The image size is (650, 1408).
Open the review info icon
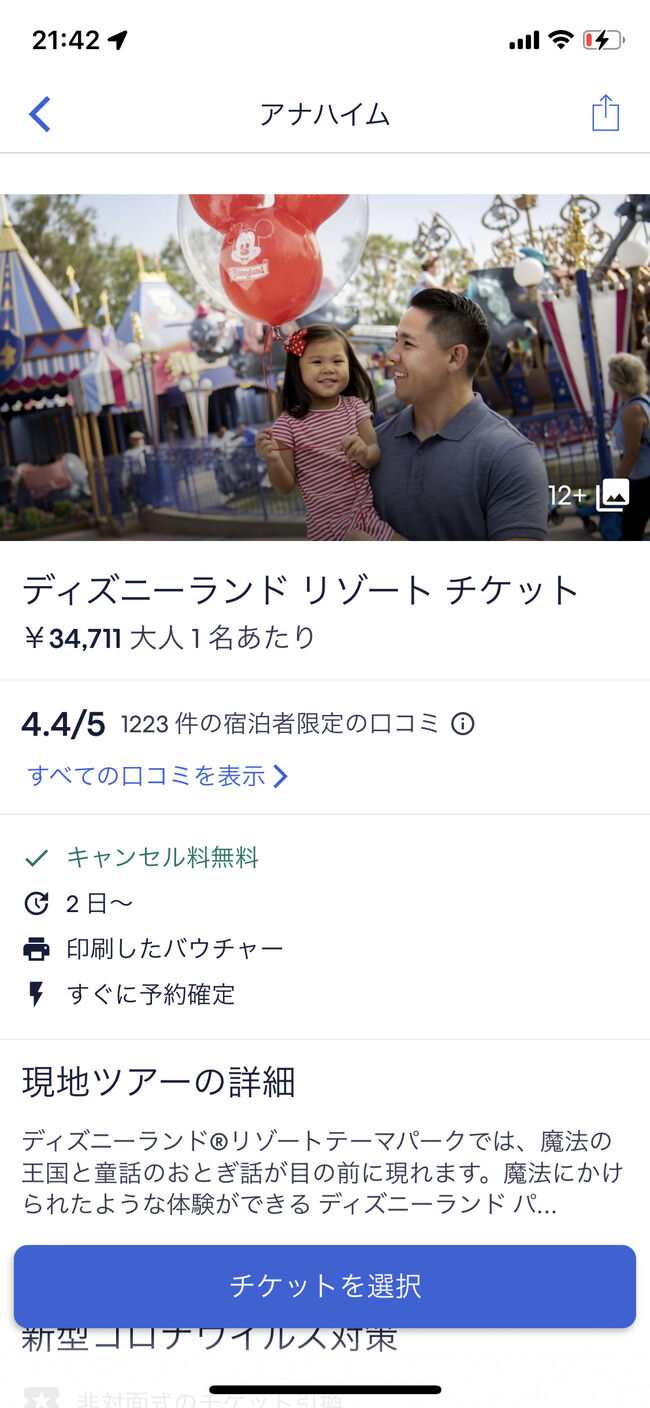462,724
